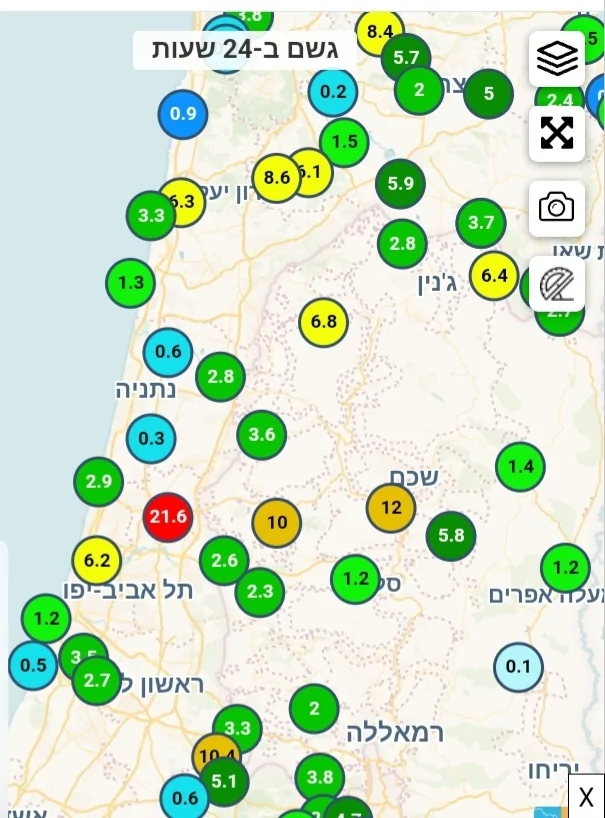Open the blue 0.9 coastal marker

pos(183,114)
